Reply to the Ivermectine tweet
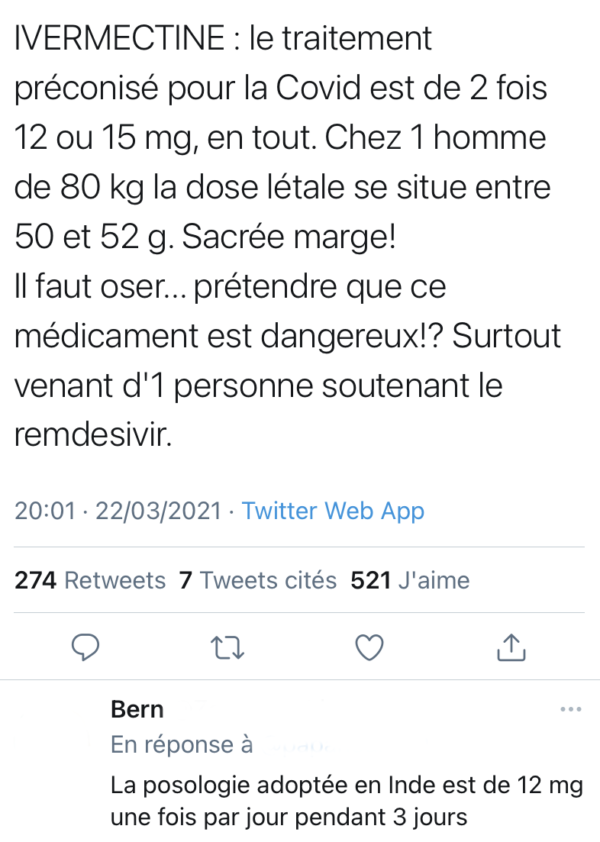 [x=88, y=647]
